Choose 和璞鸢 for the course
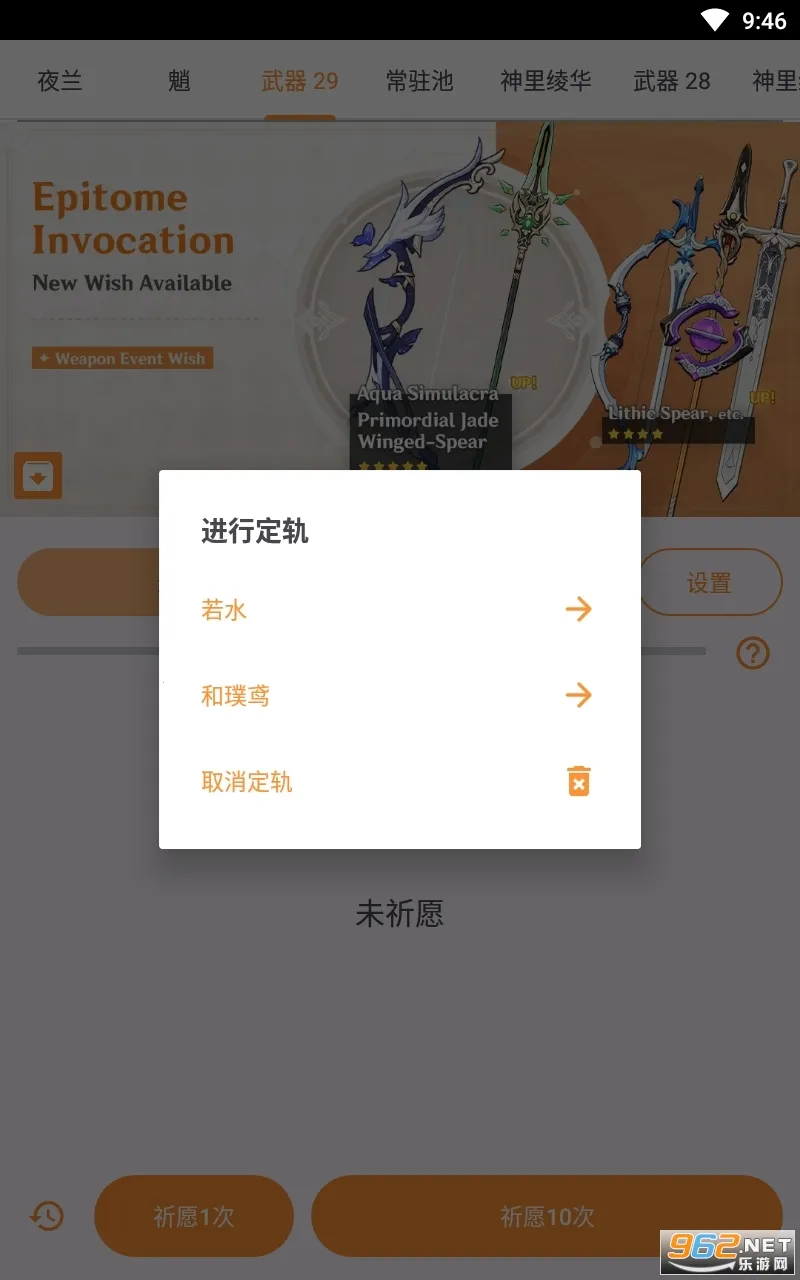The image size is (800, 1280). [x=398, y=695]
